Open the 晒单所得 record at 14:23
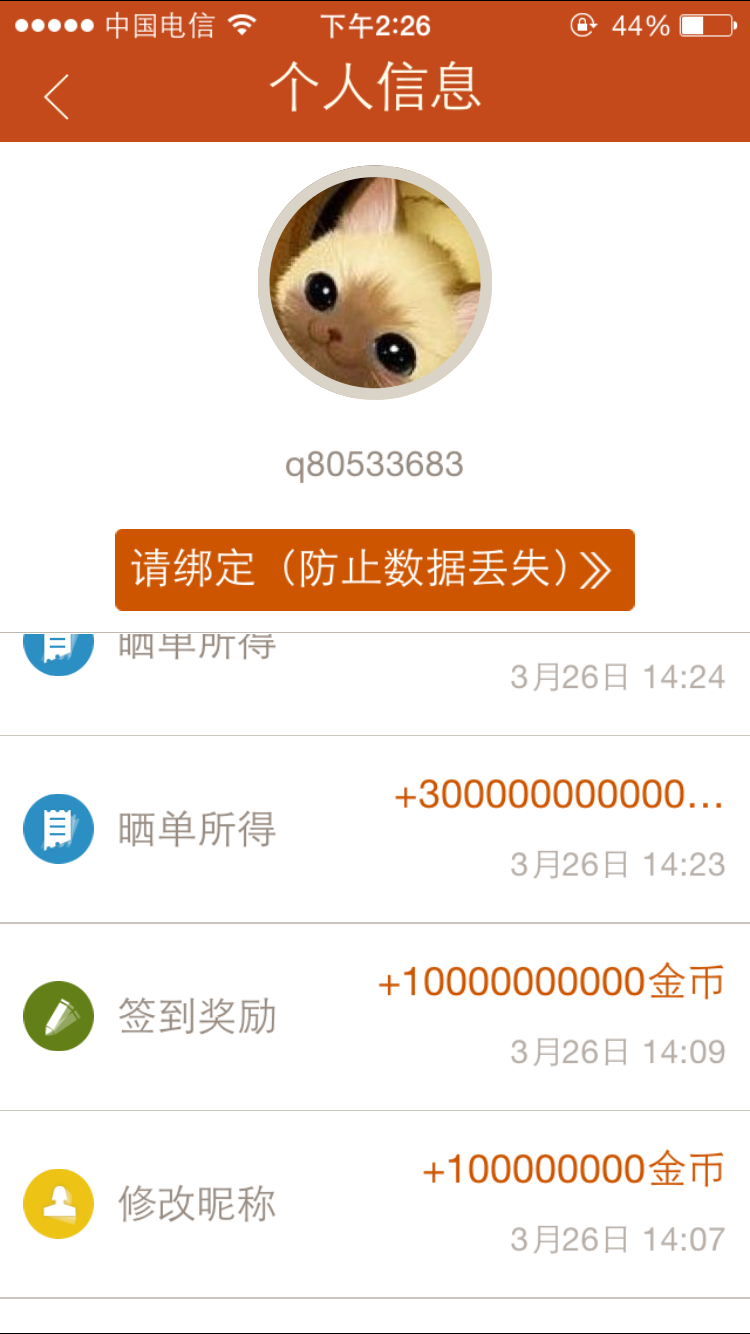The image size is (750, 1334). (x=375, y=829)
